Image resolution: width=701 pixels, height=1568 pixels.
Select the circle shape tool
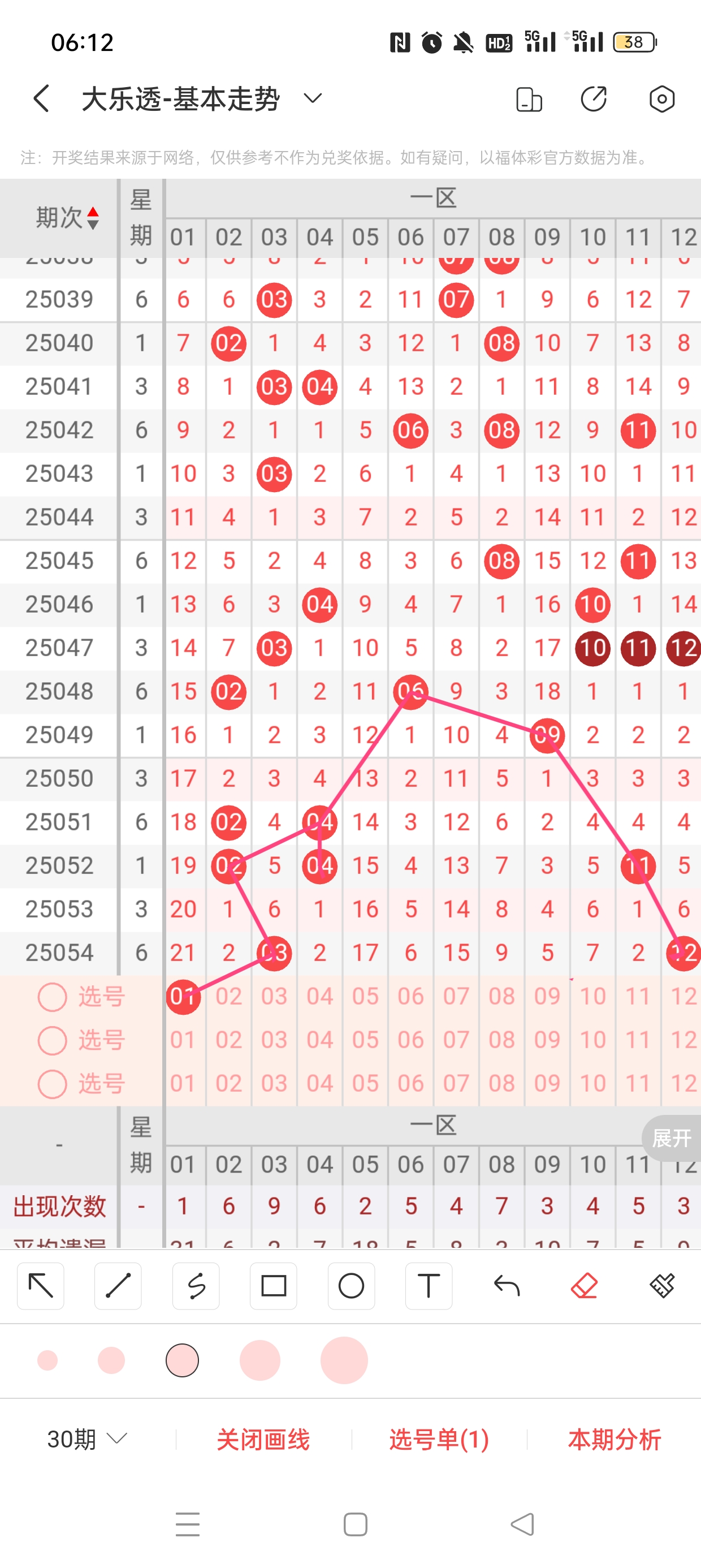(x=351, y=1286)
